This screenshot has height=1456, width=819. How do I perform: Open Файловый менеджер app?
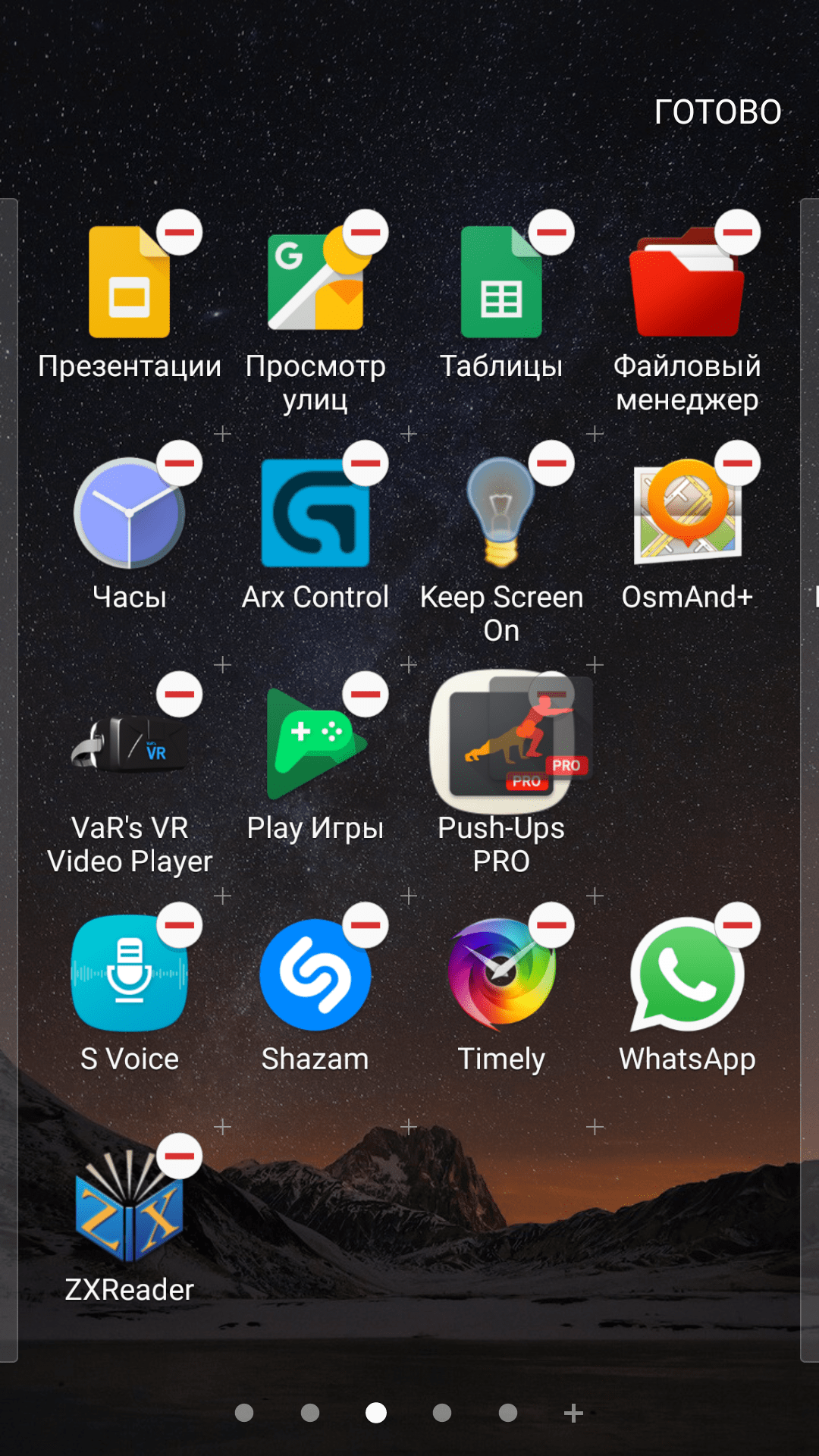687,283
